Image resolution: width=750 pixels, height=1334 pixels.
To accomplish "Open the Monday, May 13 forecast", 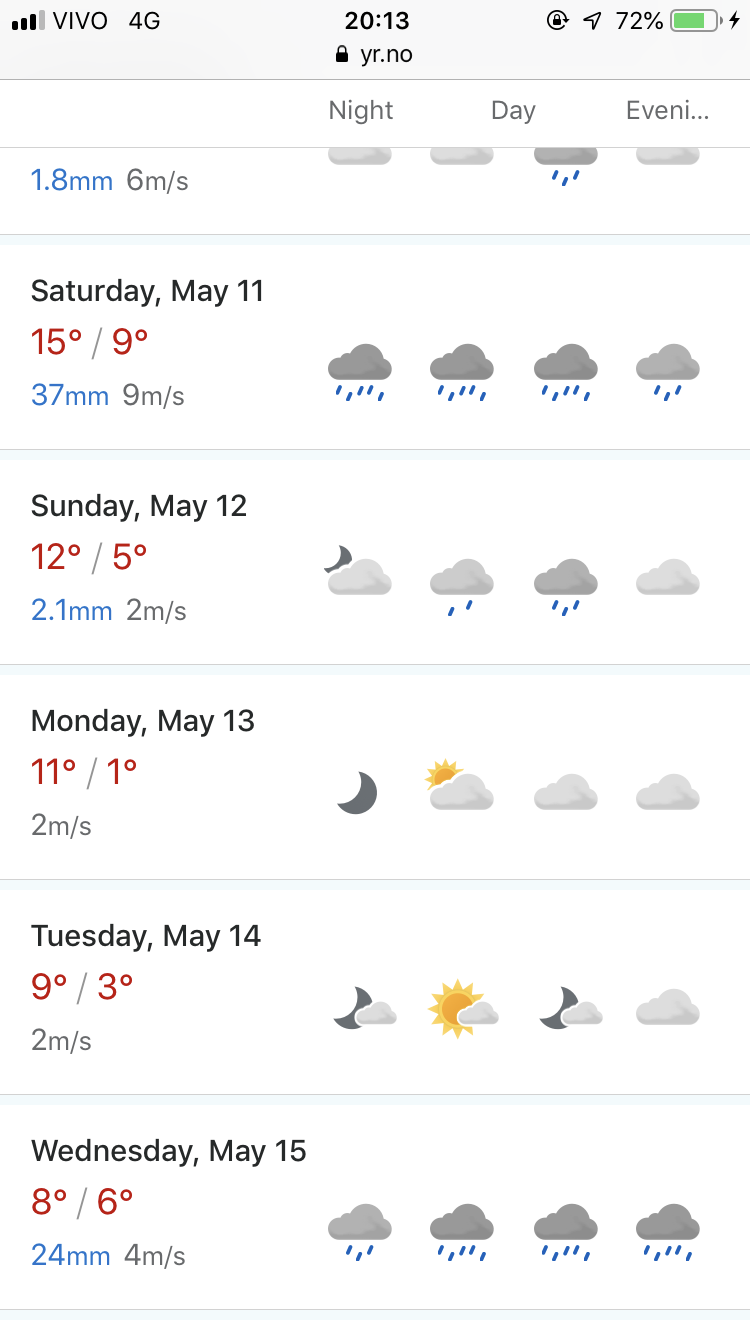I will pos(375,777).
